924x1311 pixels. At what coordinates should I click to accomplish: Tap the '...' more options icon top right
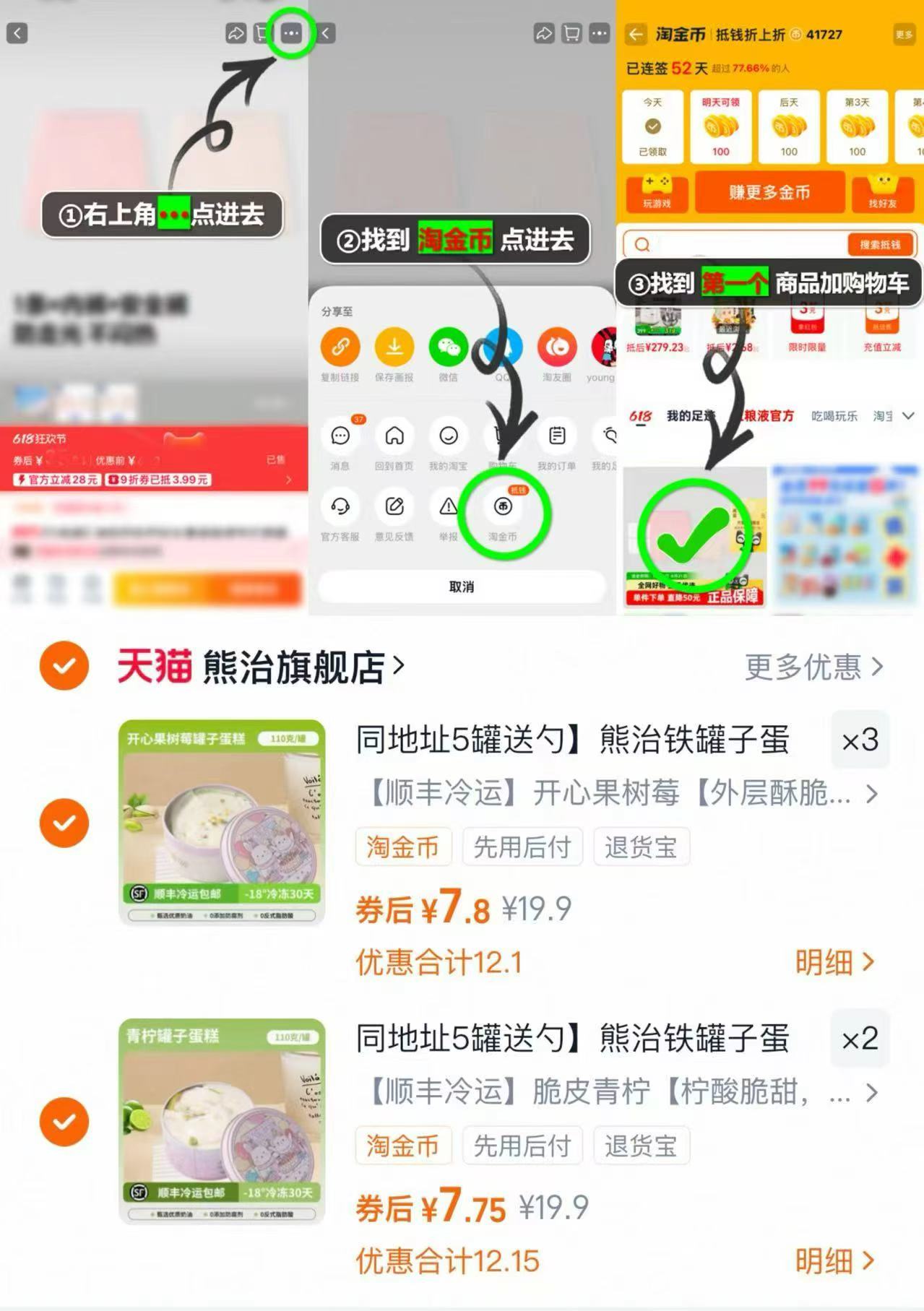(290, 33)
